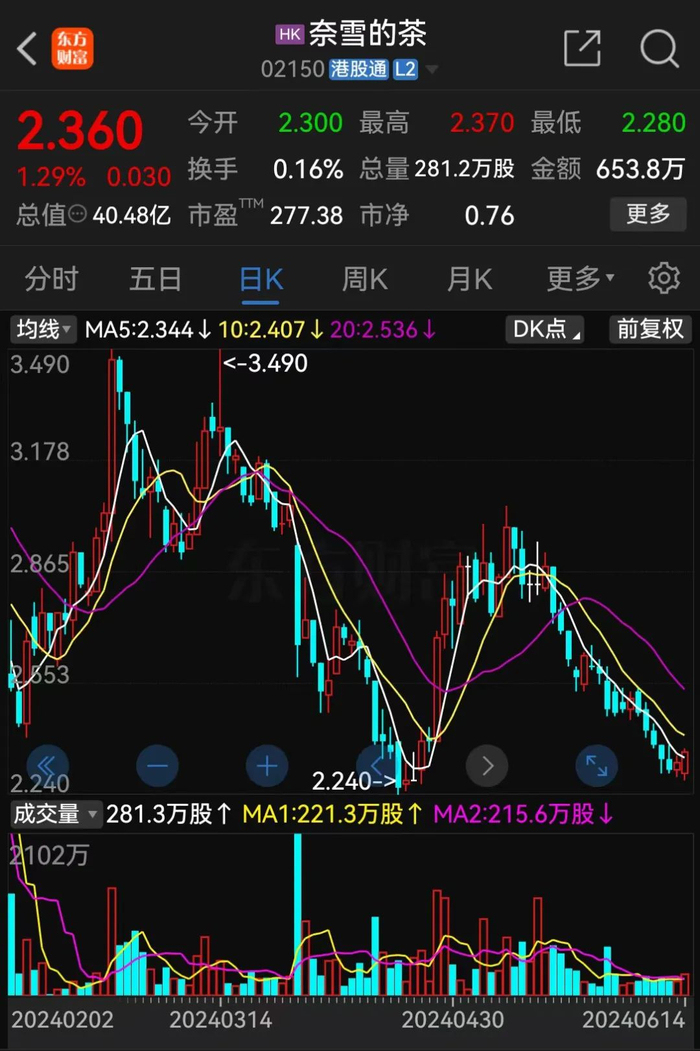Switch to the 月K chart tab
Viewport: 700px width, 1051px height.
pyautogui.click(x=469, y=279)
